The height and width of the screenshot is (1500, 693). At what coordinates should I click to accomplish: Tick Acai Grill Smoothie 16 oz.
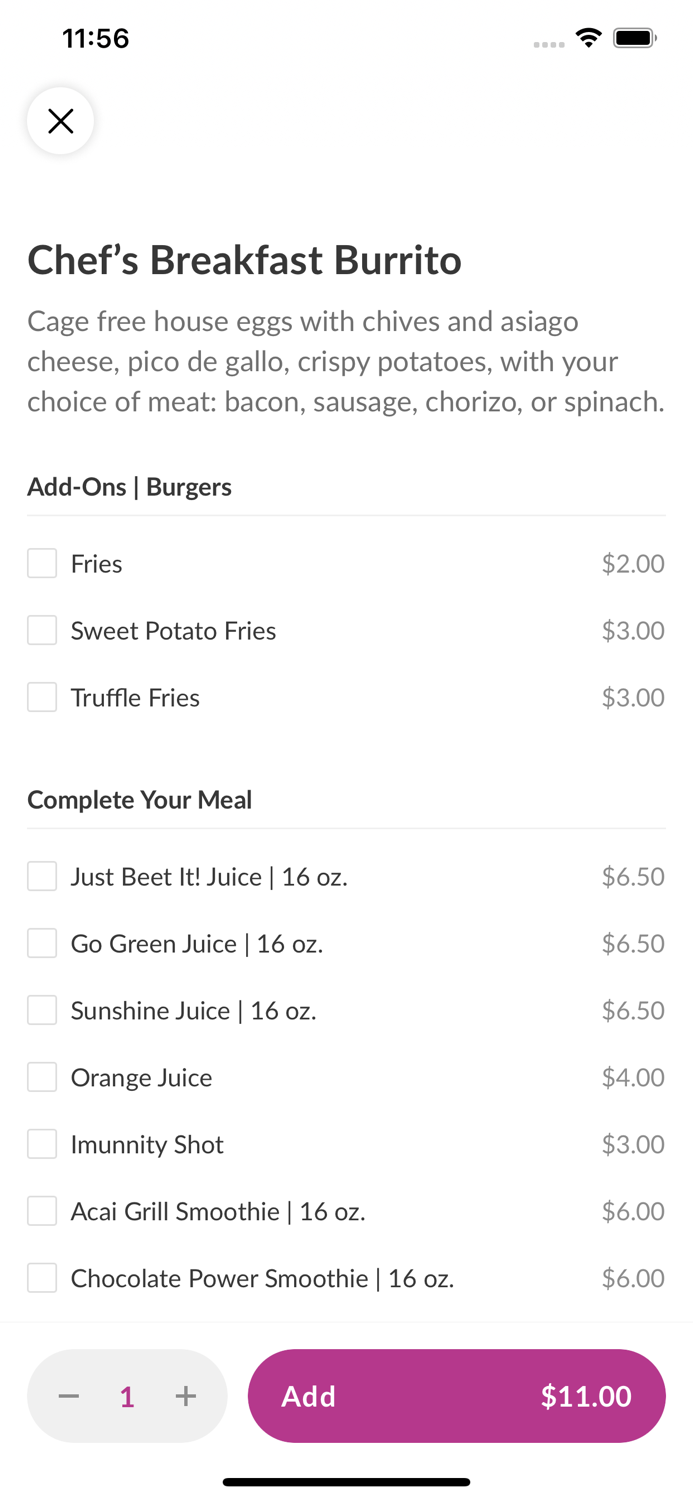[42, 1211]
